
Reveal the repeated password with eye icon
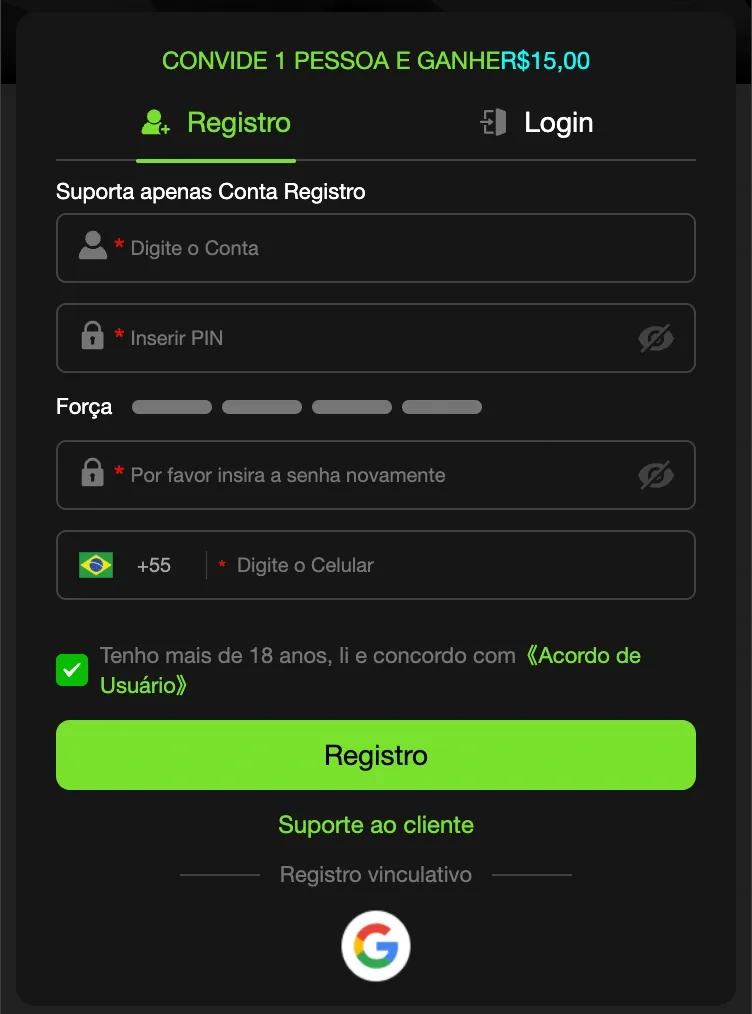tap(656, 475)
